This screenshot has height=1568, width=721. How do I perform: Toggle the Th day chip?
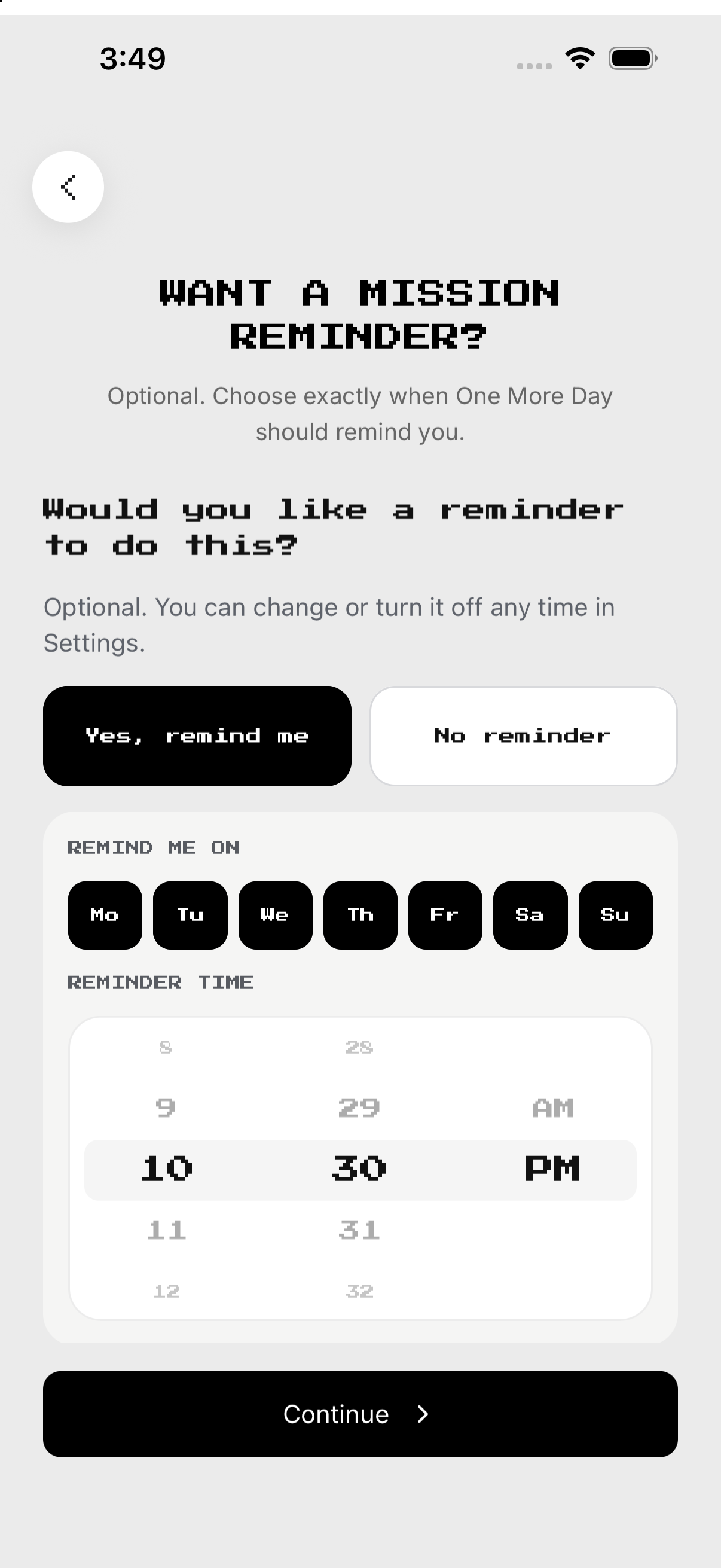pos(360,915)
